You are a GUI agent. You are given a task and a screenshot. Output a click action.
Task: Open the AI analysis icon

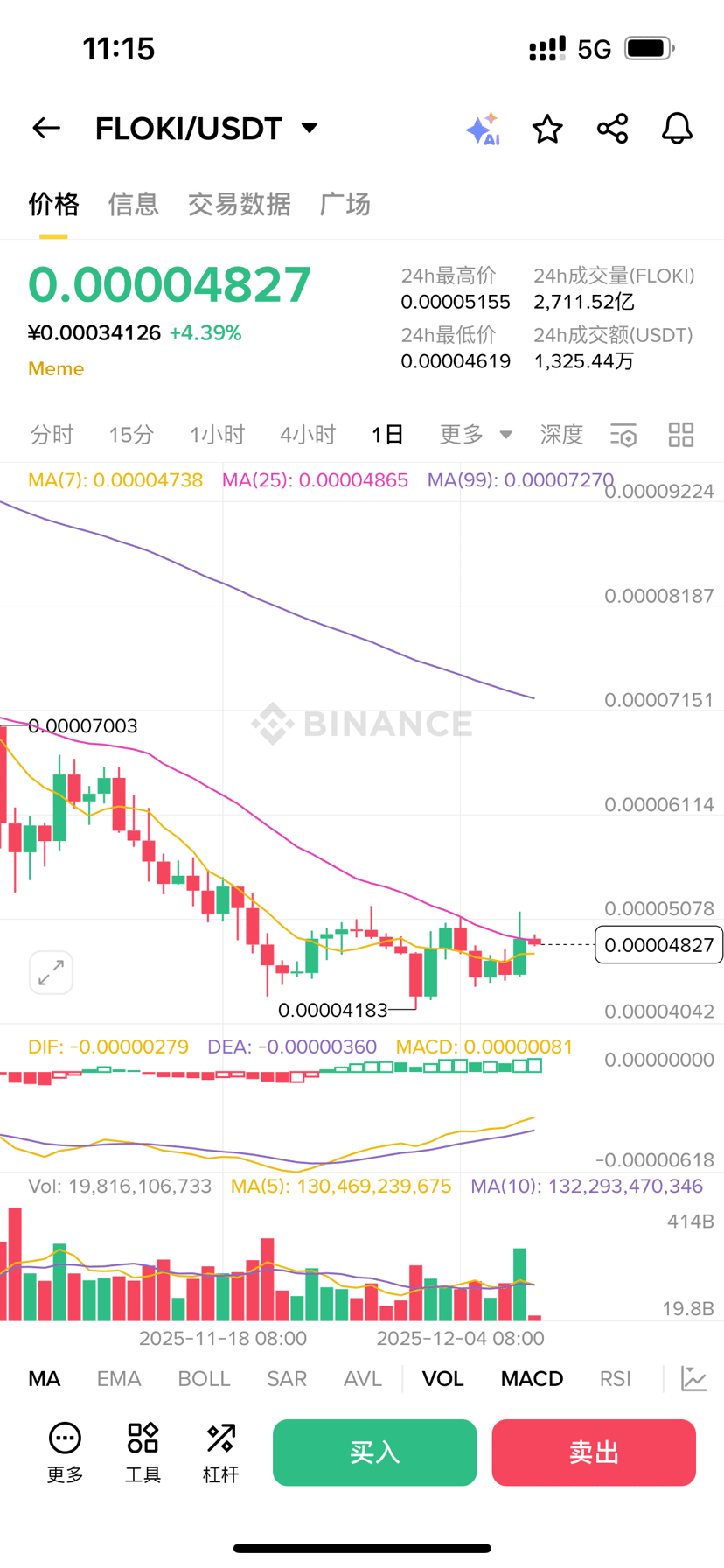(x=482, y=129)
